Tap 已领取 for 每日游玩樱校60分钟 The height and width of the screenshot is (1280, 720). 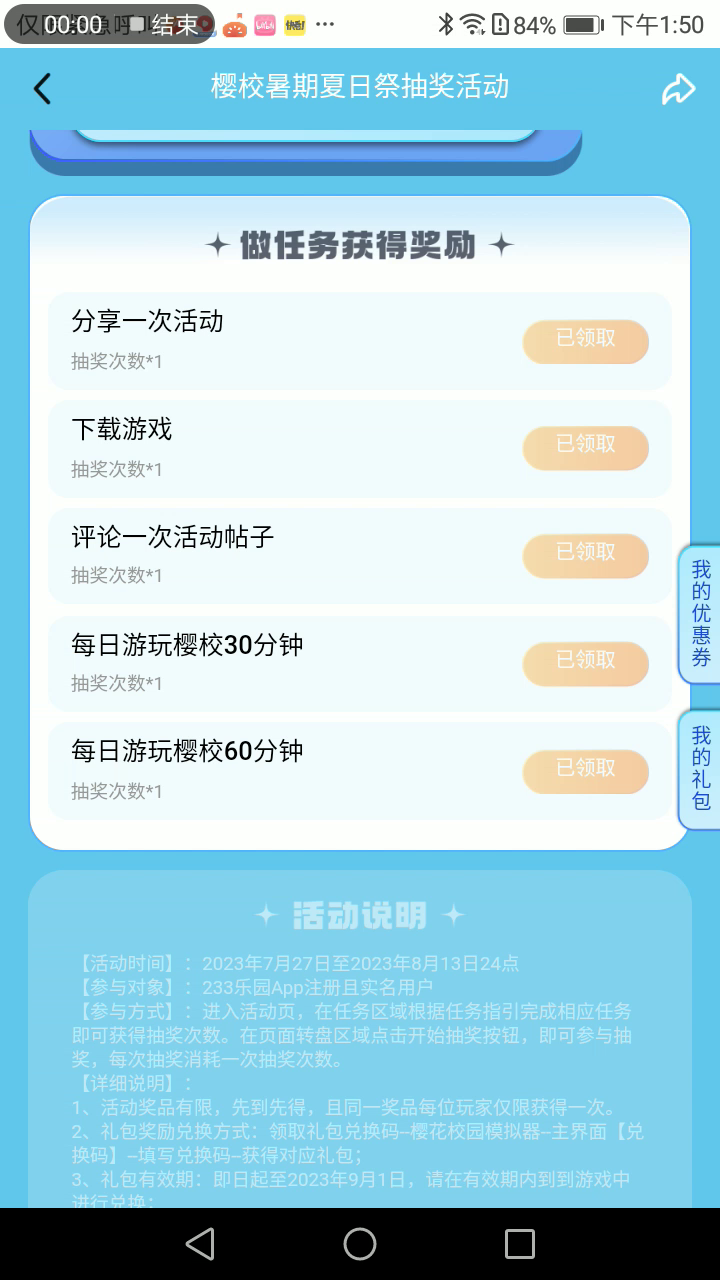coord(585,771)
